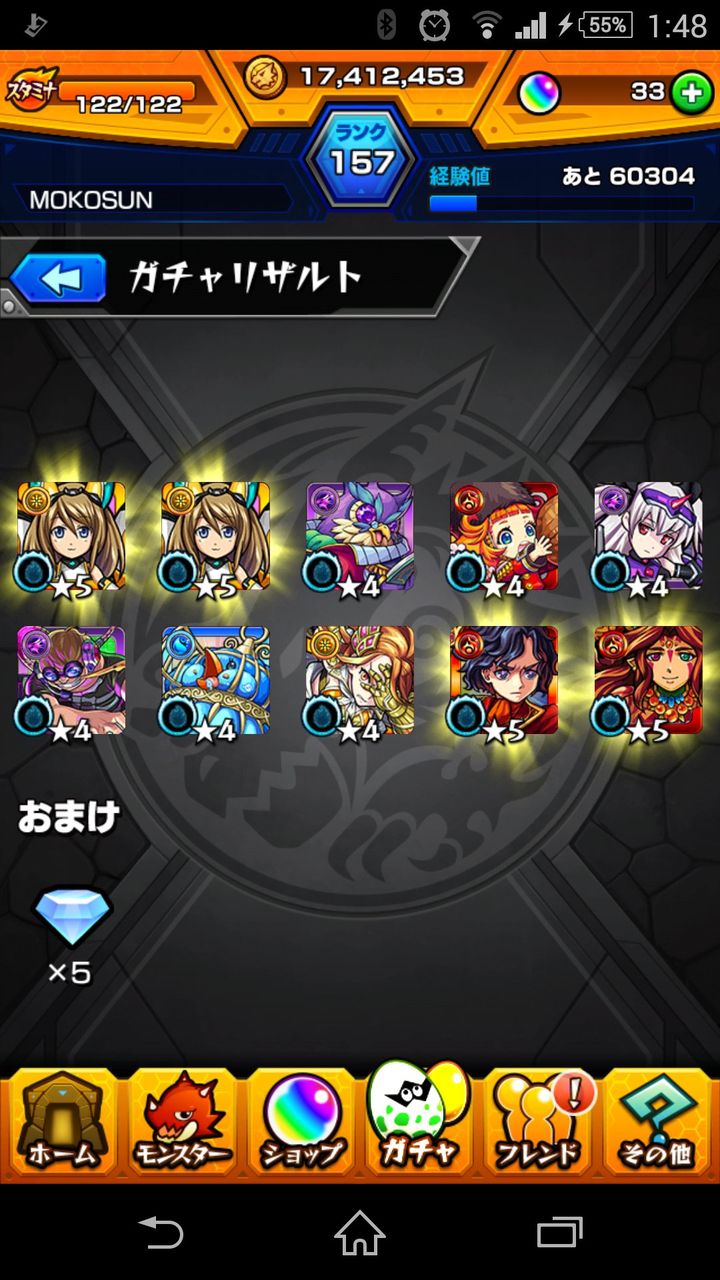Tap the おまけ diamond x5 bonus item

click(72, 917)
